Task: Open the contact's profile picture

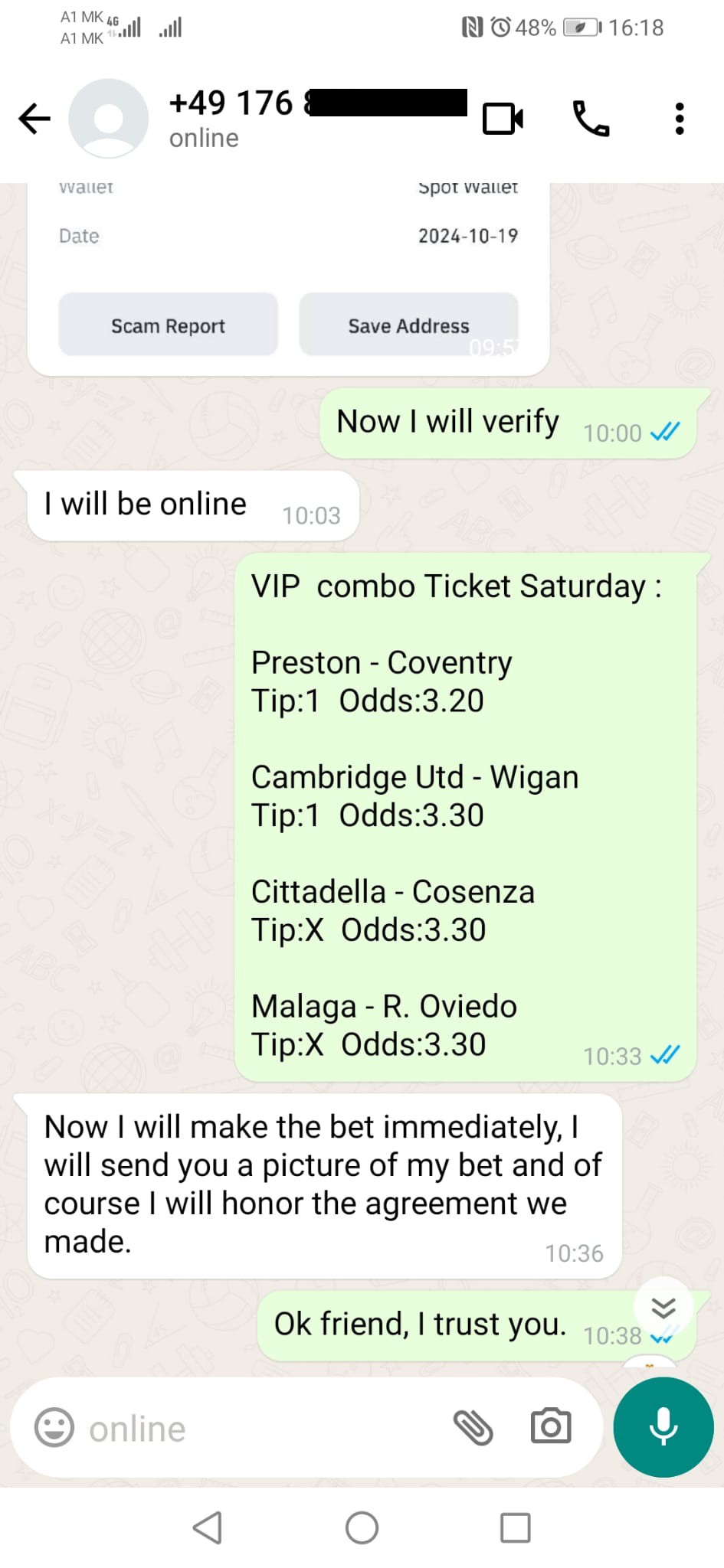Action: (108, 119)
